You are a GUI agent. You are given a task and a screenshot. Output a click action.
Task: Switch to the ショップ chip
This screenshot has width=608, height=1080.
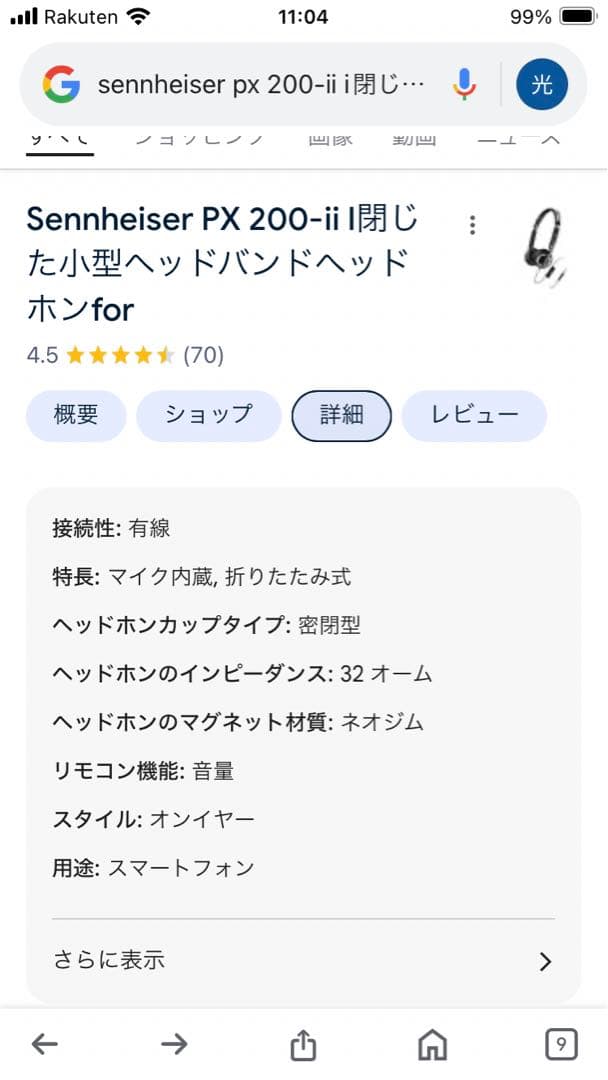click(x=208, y=415)
